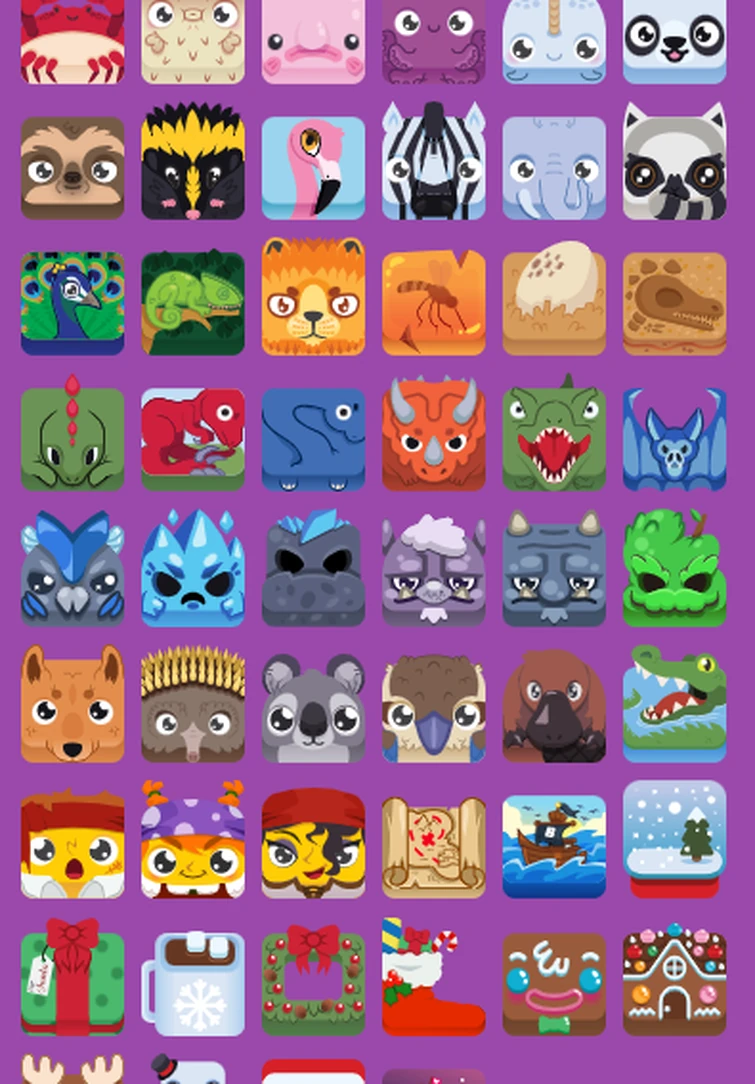This screenshot has width=755, height=1084.
Task: Choose the pink flamingo avatar
Action: (313, 168)
